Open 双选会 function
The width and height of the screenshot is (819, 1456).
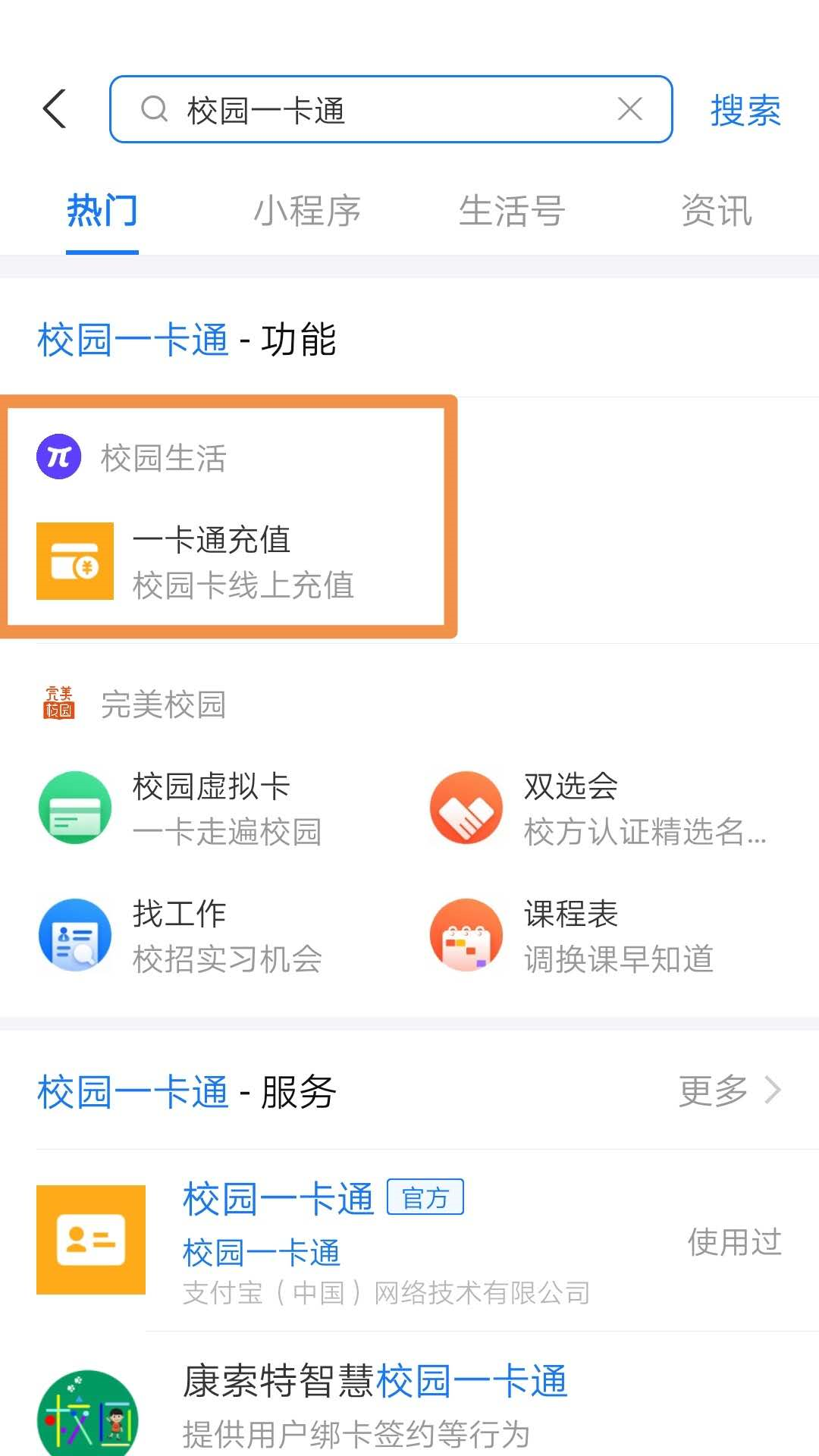pos(599,808)
